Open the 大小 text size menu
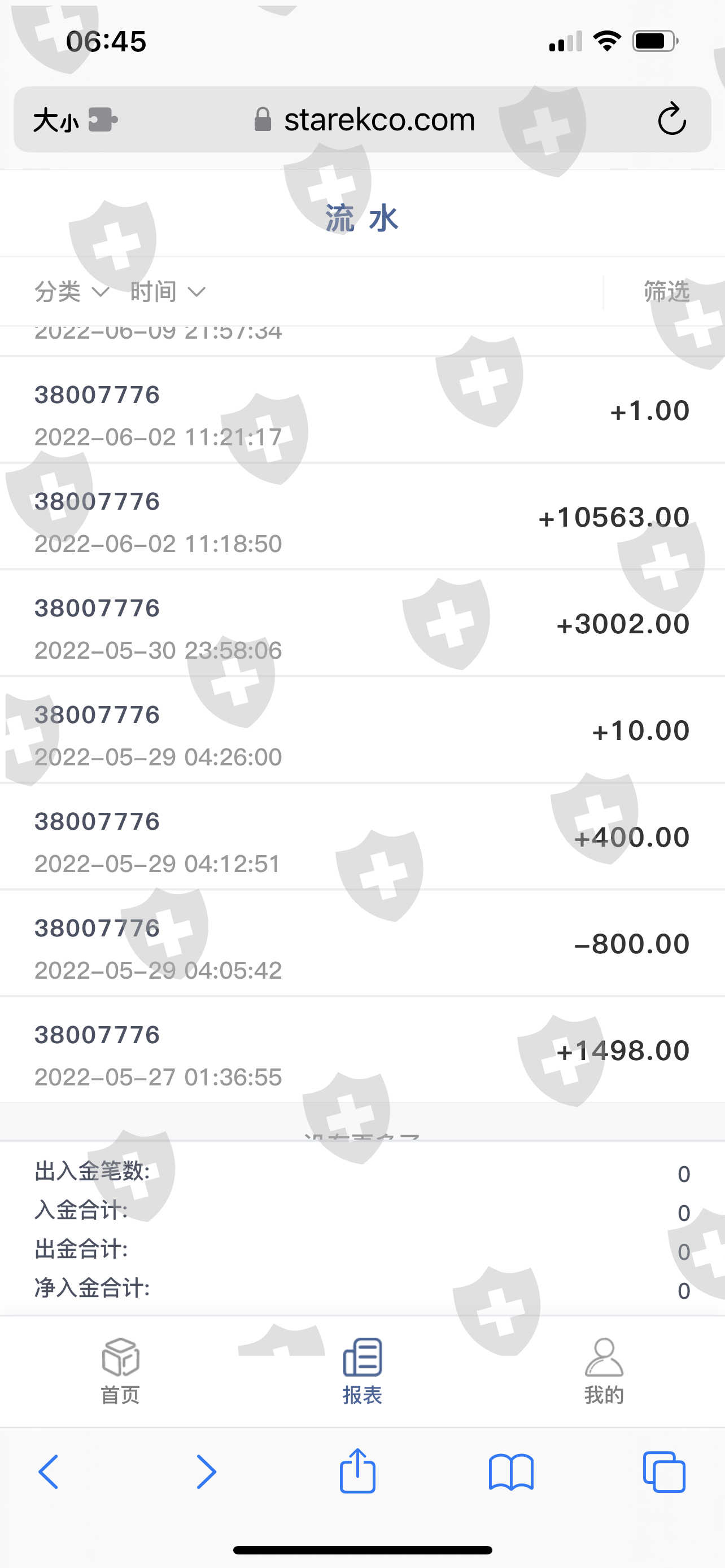Viewport: 725px width, 1568px height. pyautogui.click(x=56, y=120)
